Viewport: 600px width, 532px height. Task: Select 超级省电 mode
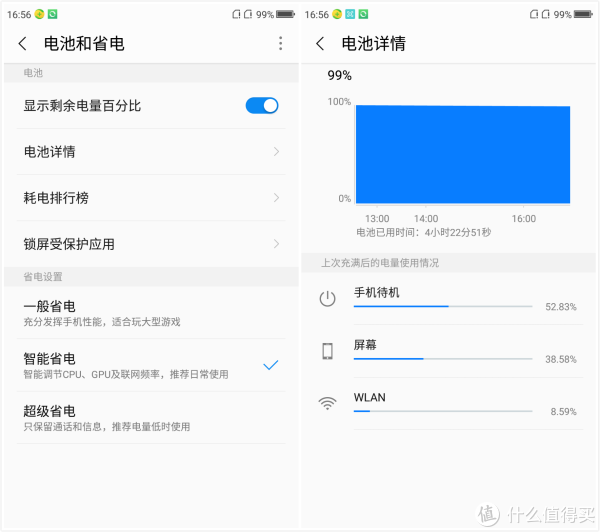click(x=150, y=417)
